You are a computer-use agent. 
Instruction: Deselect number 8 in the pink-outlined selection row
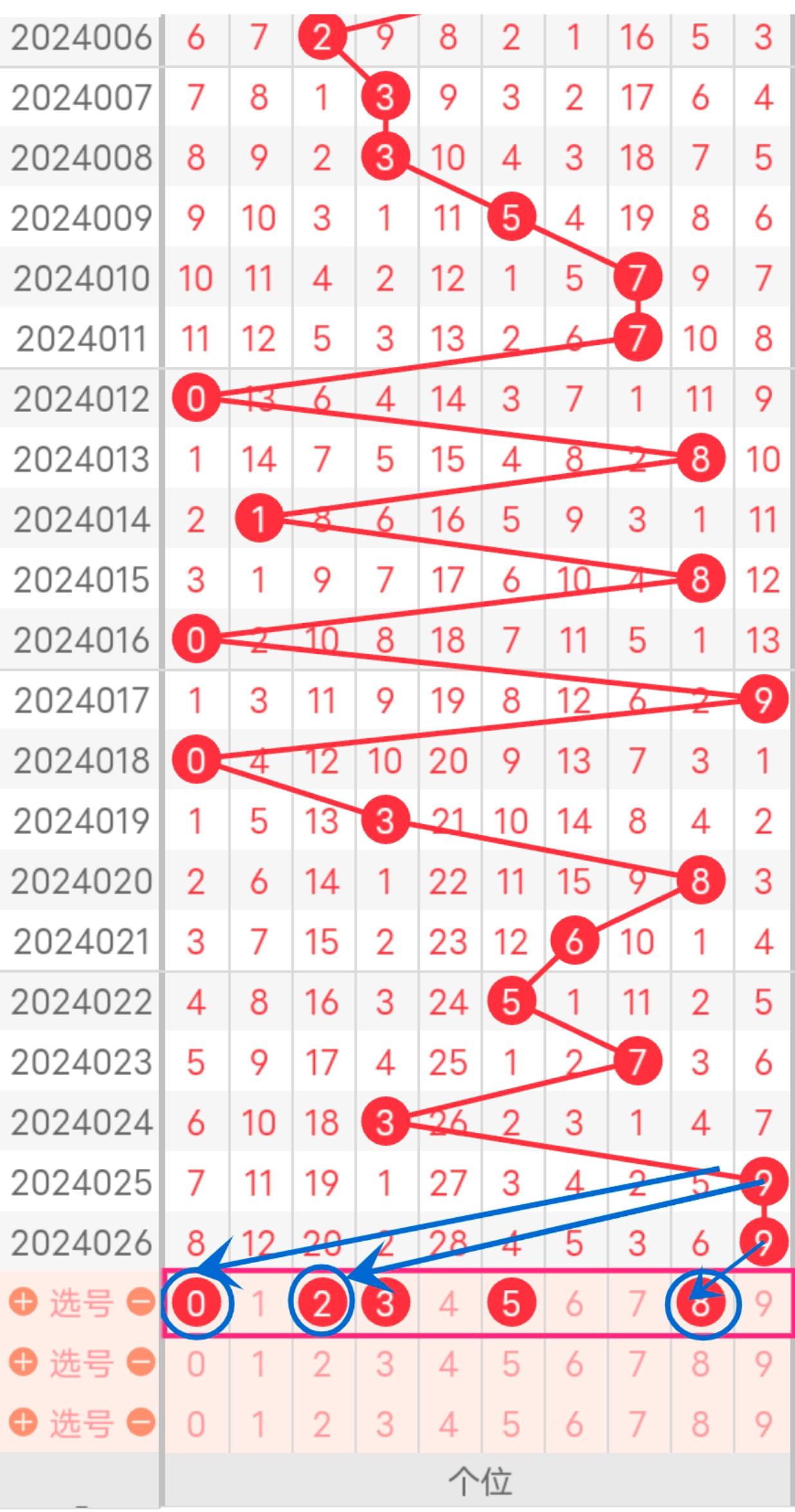coord(700,1304)
